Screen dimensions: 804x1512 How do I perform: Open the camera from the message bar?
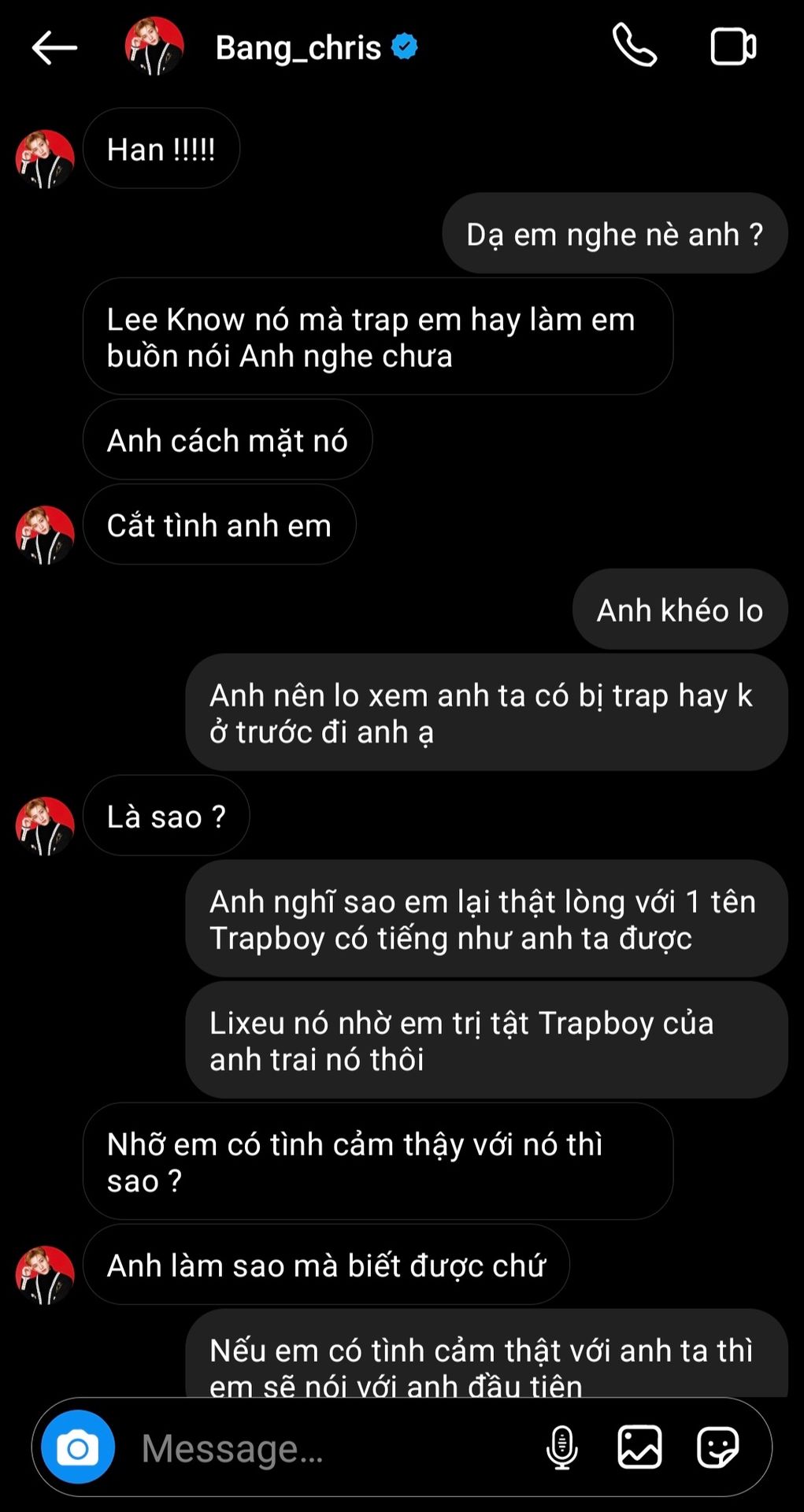78,1447
